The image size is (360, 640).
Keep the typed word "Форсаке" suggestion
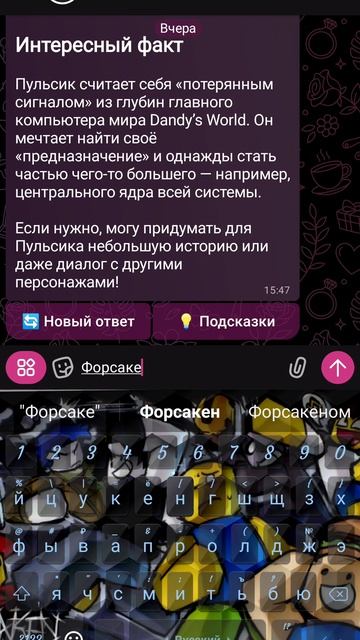[x=60, y=412]
